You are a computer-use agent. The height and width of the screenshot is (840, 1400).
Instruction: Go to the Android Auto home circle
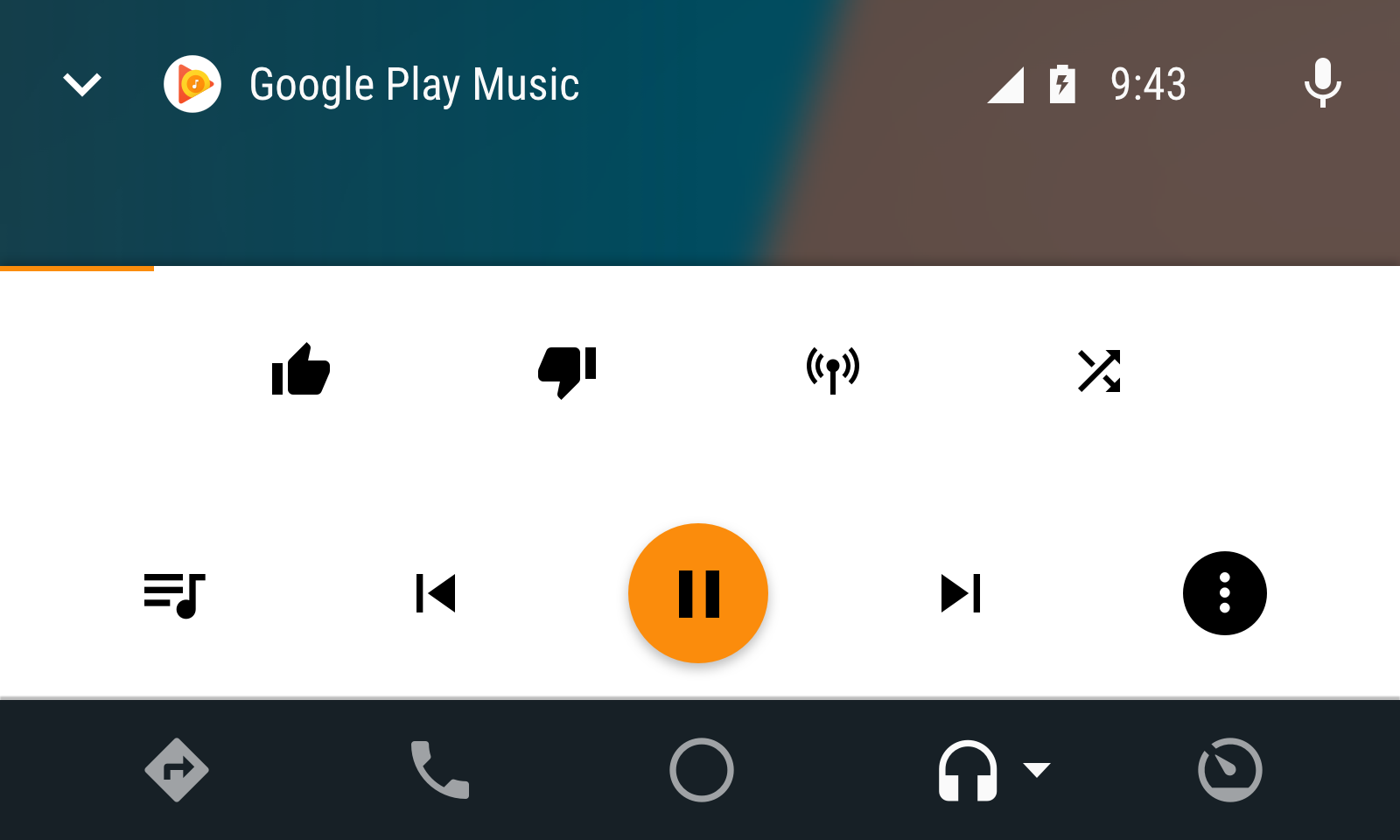[701, 770]
